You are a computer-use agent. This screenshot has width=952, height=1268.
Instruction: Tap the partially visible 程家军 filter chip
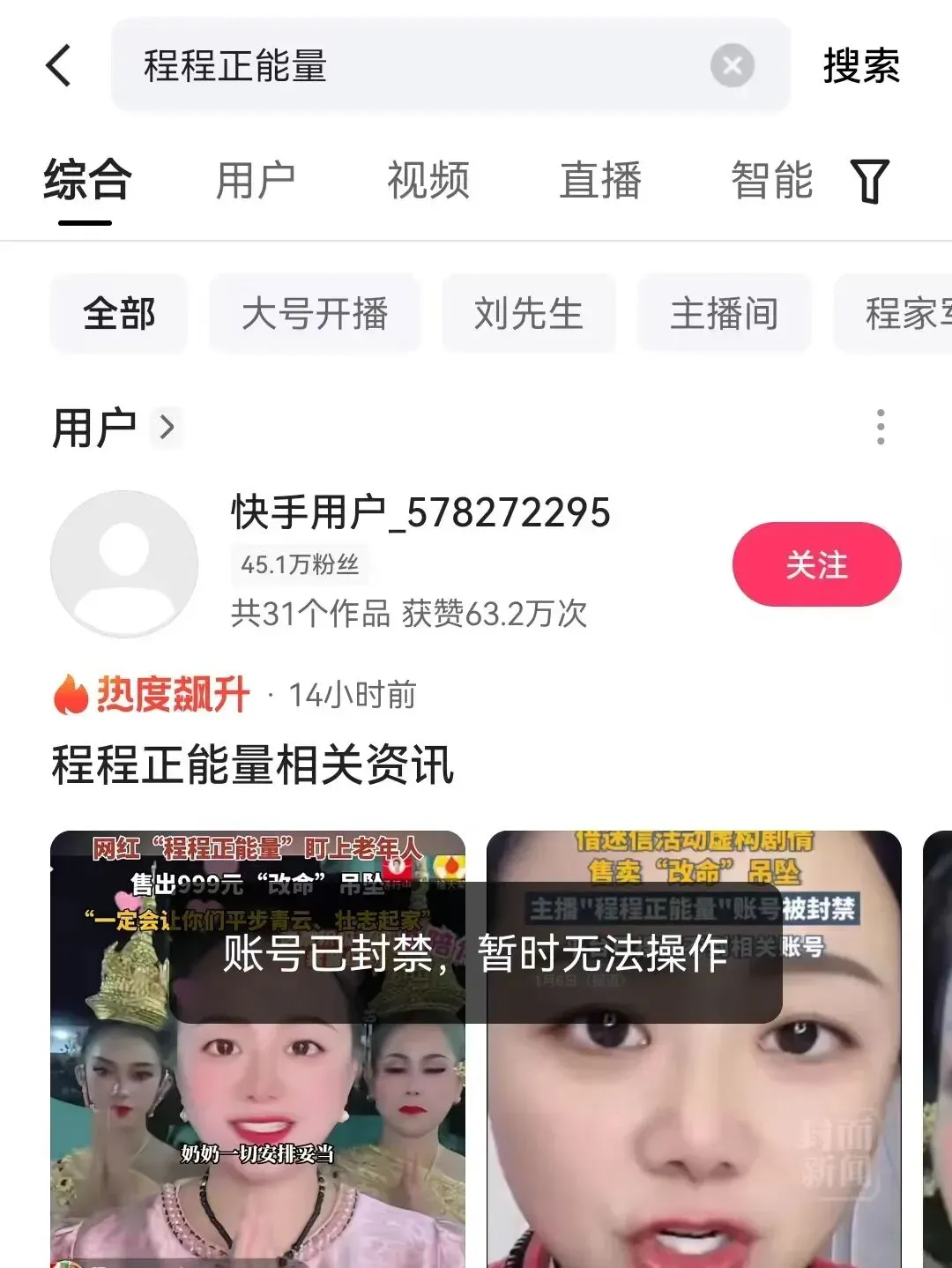pos(908,313)
